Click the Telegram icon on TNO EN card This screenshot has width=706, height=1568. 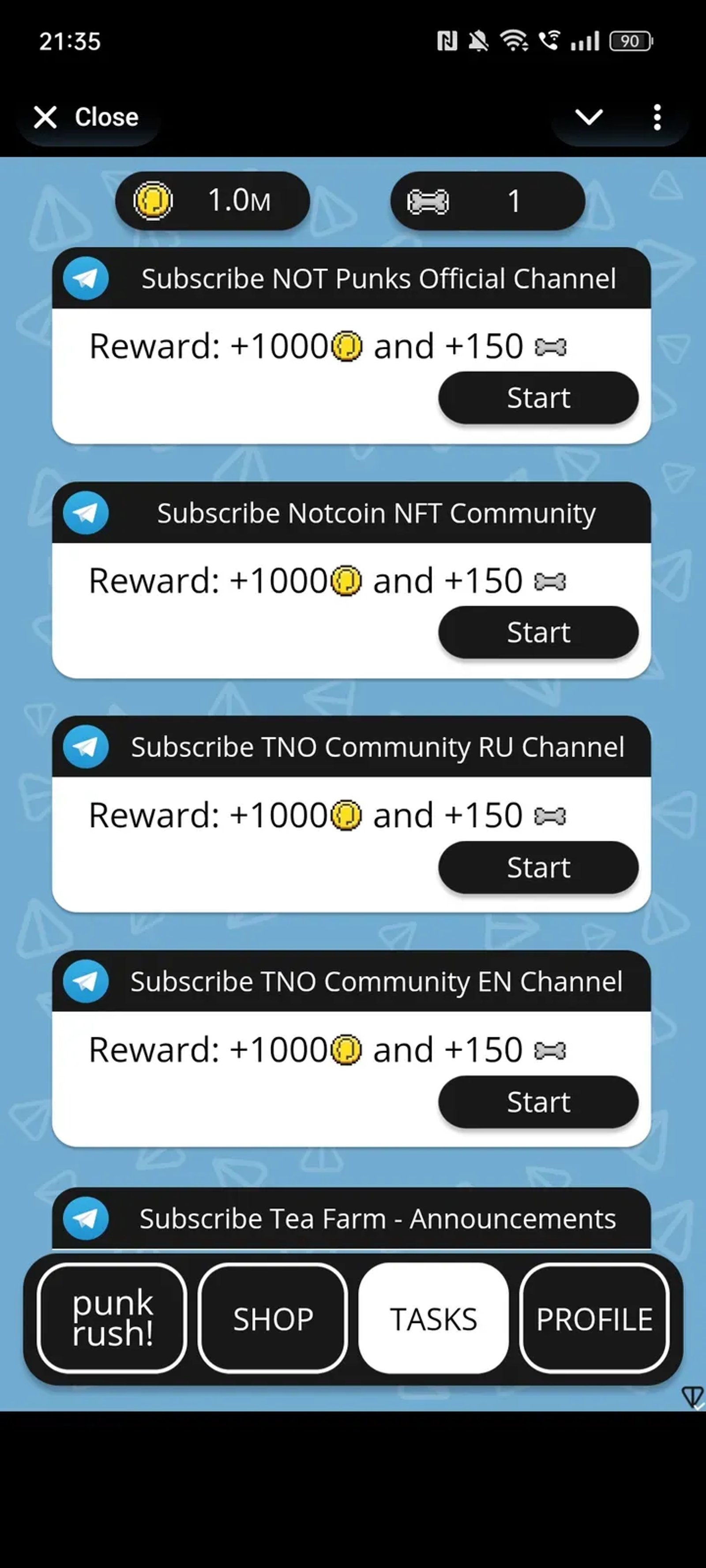[x=86, y=981]
